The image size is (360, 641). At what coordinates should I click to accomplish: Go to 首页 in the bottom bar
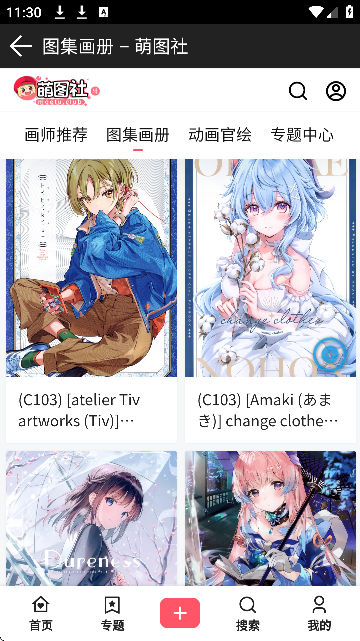(40, 613)
